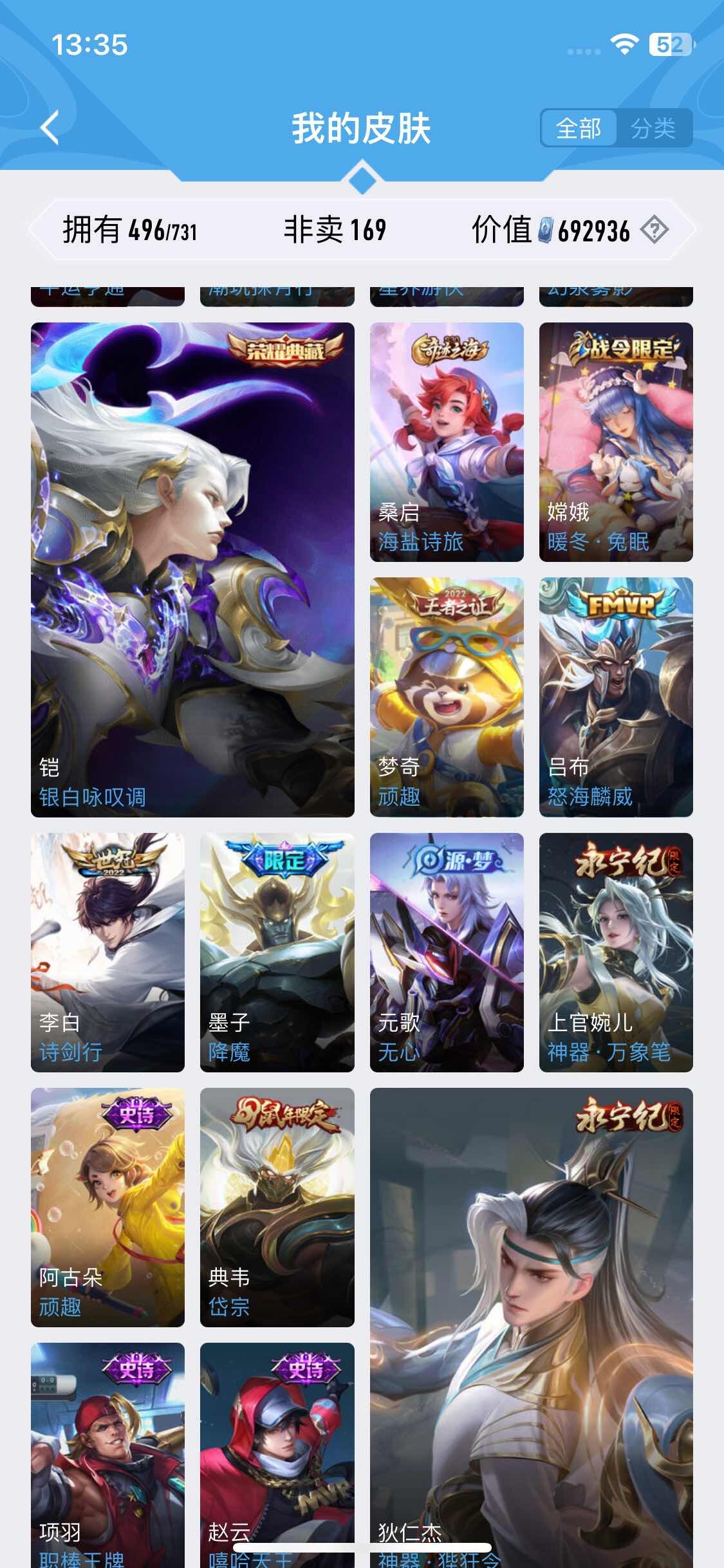Viewport: 724px width, 1568px height.
Task: View 嫦娥 暖冬·兔眠 skin
Action: coord(616,442)
